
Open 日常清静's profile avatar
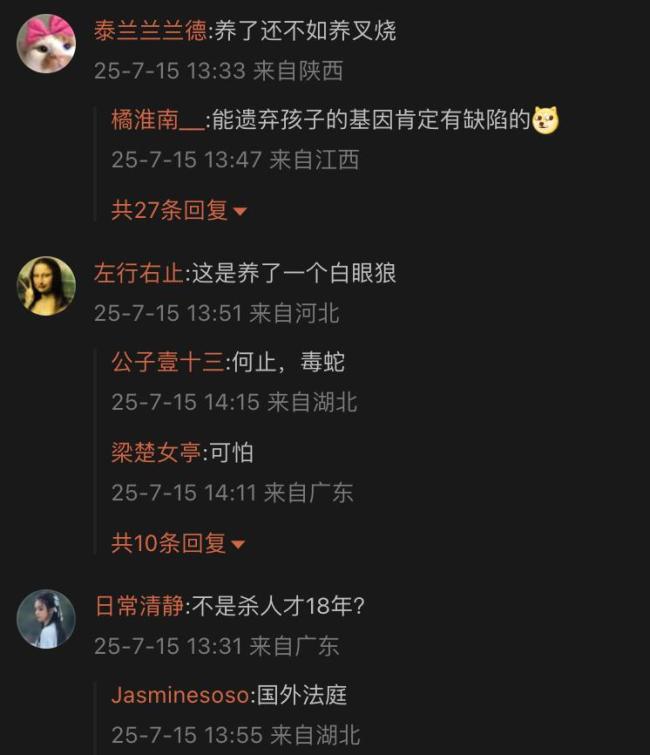point(46,619)
